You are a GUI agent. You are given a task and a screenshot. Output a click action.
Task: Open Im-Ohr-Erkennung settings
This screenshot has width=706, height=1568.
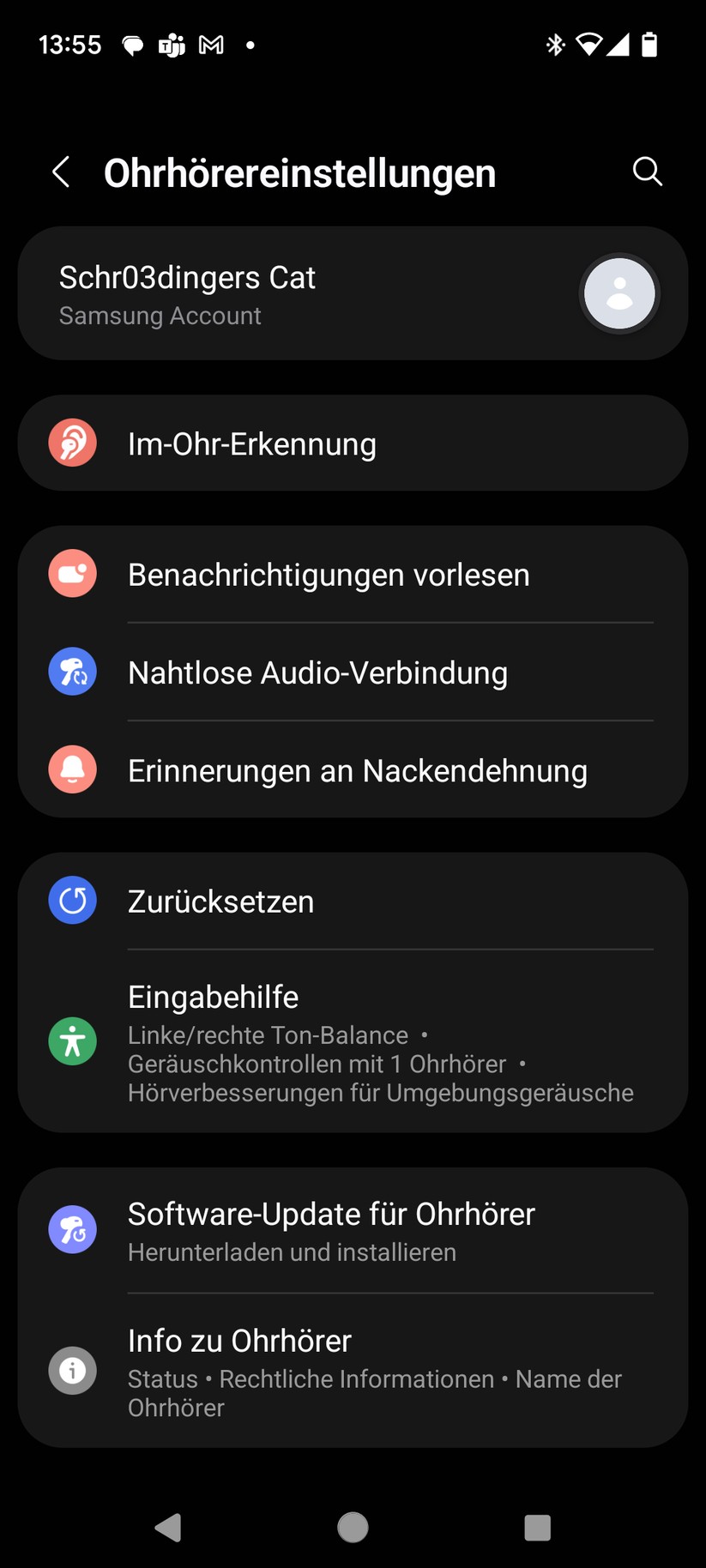[x=352, y=443]
